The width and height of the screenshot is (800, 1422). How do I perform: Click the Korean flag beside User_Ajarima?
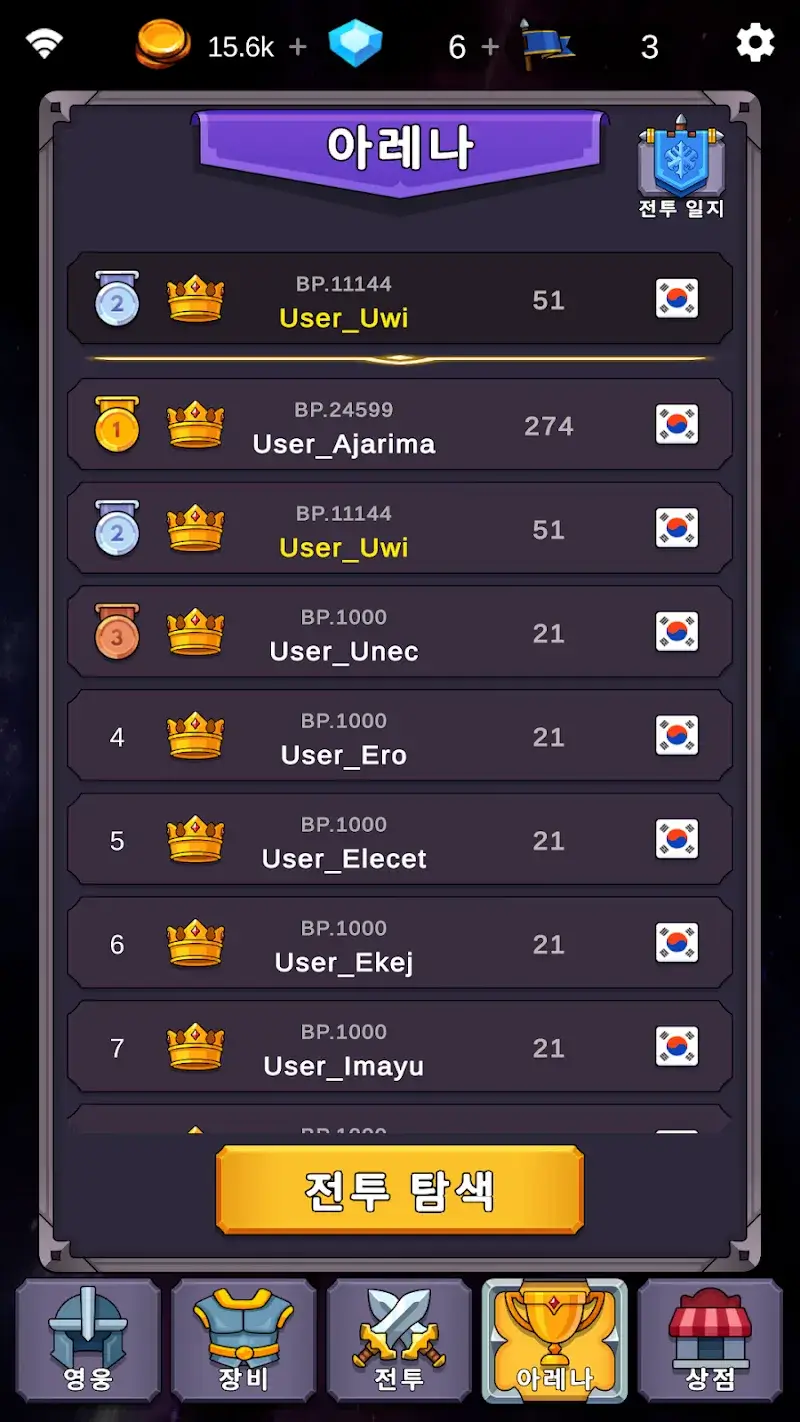(678, 425)
